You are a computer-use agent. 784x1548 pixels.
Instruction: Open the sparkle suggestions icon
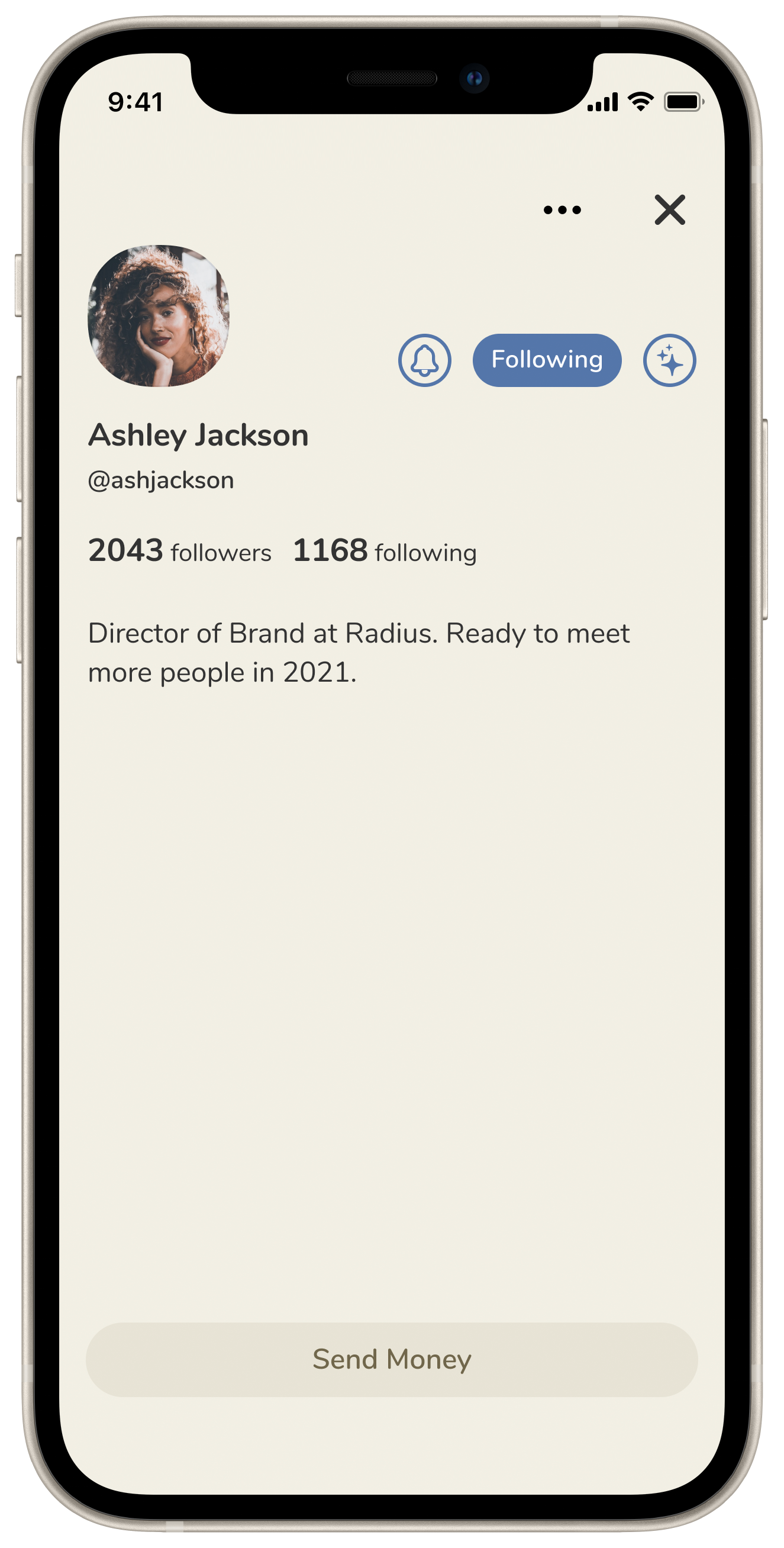tap(669, 360)
